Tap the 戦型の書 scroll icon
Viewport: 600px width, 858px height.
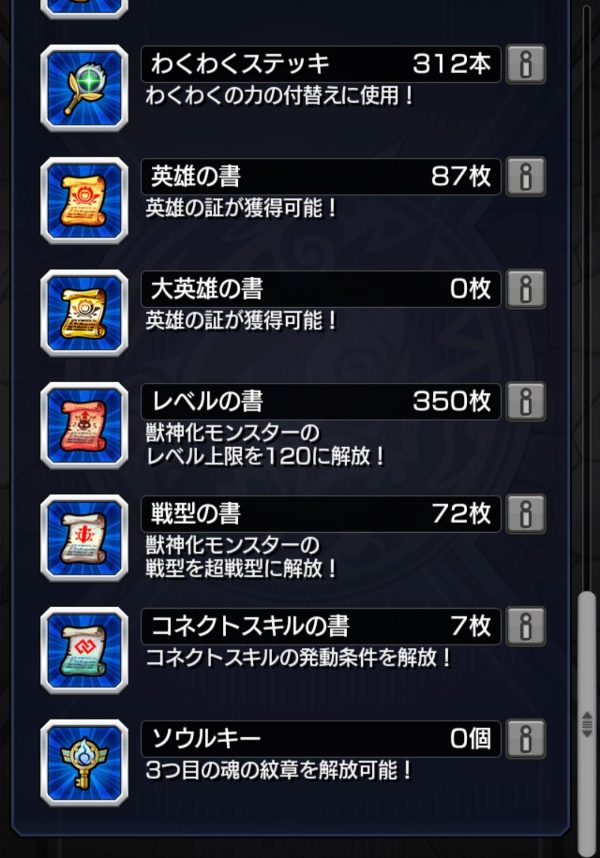(x=84, y=538)
